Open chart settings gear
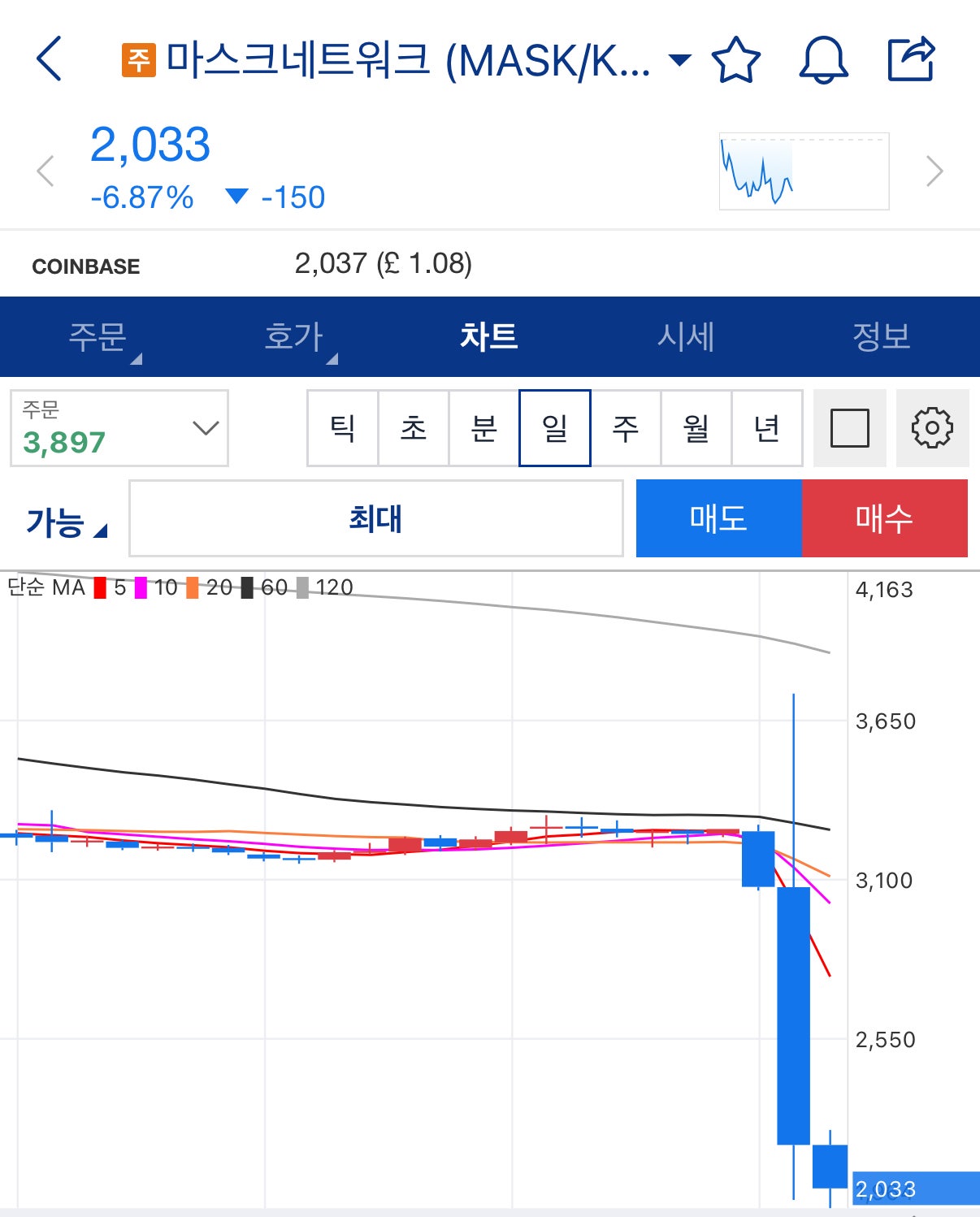 [x=932, y=428]
